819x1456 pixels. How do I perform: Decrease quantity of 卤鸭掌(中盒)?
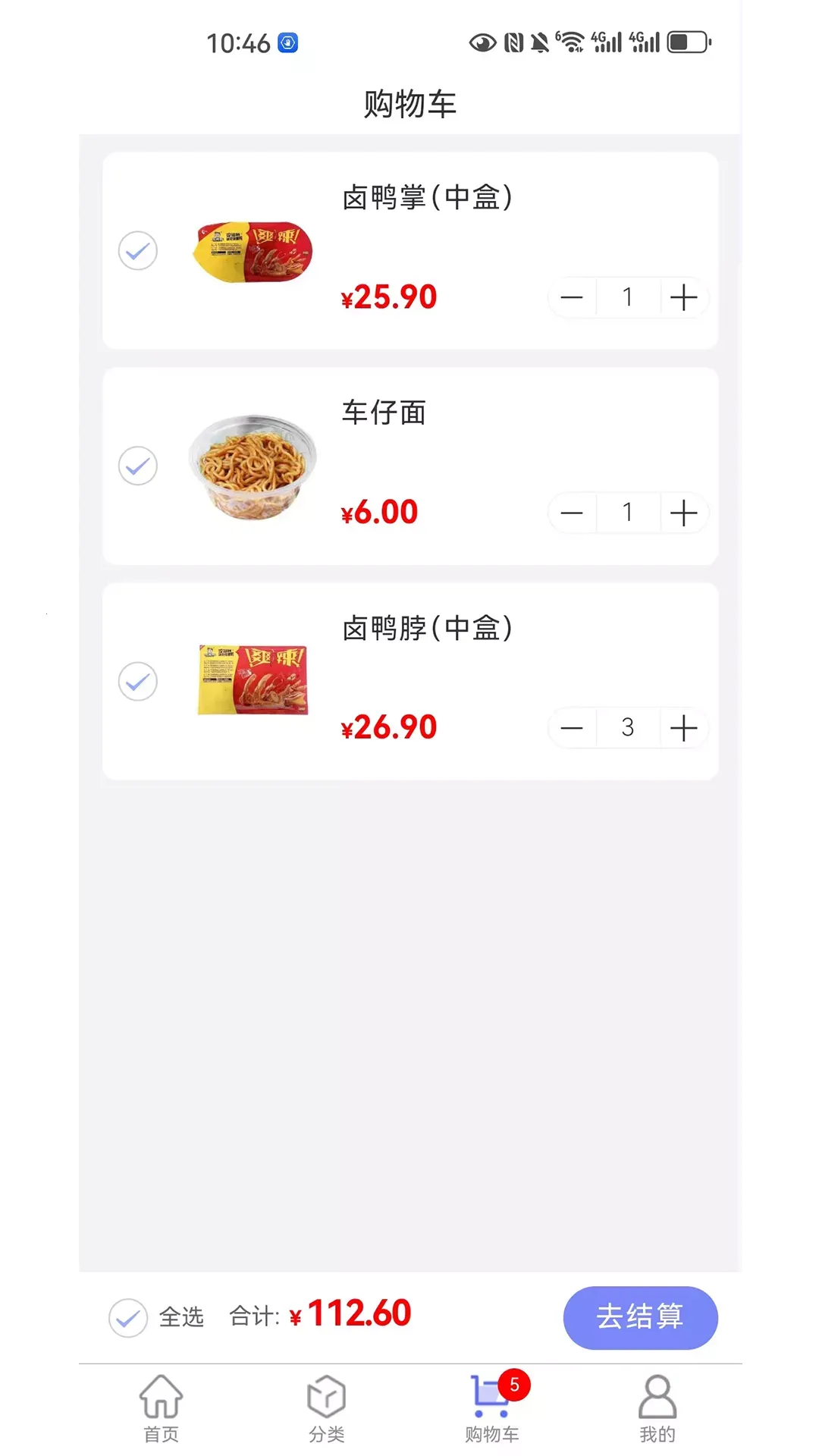click(x=572, y=297)
